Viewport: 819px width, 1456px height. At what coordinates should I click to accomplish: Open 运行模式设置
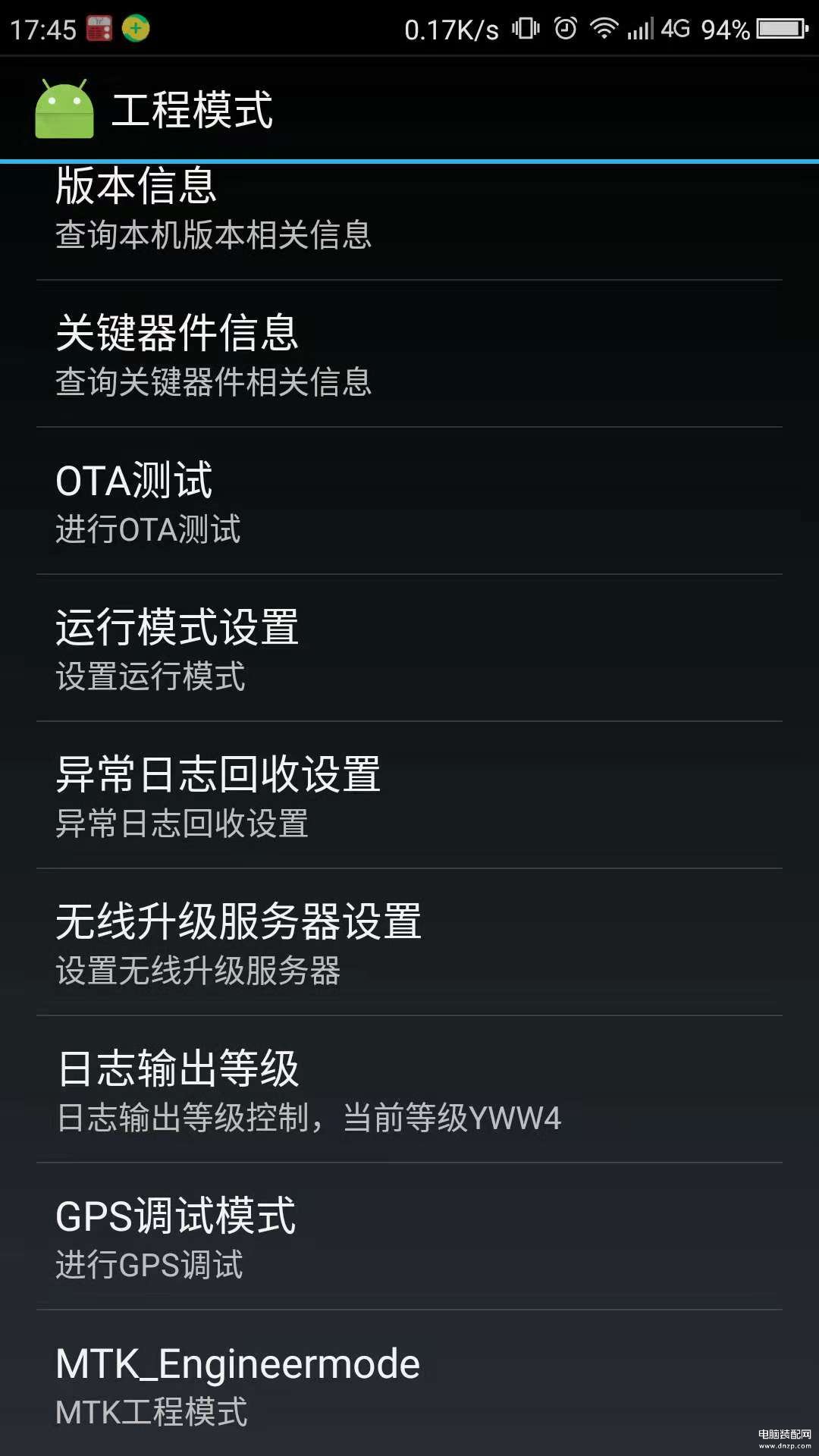409,649
